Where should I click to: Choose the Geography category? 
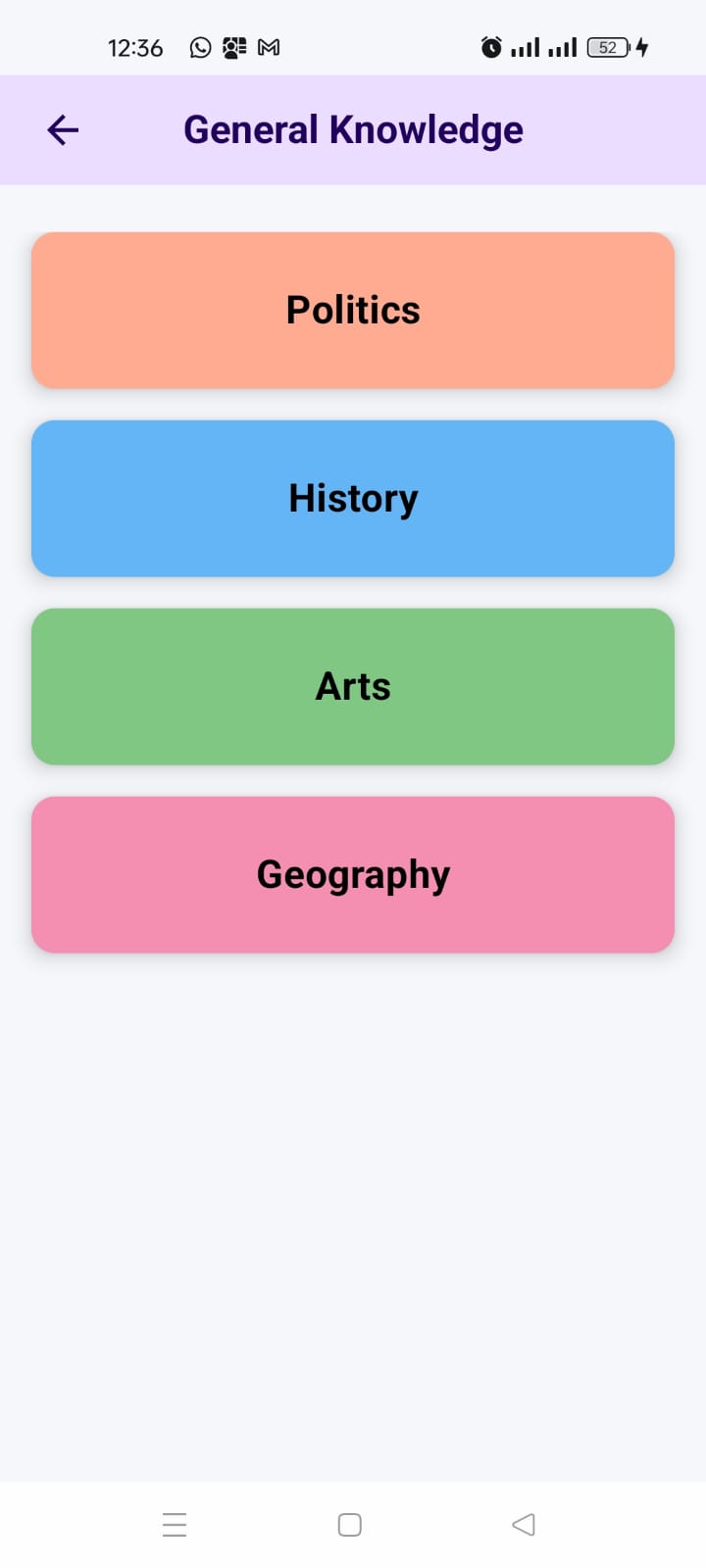[x=353, y=874]
